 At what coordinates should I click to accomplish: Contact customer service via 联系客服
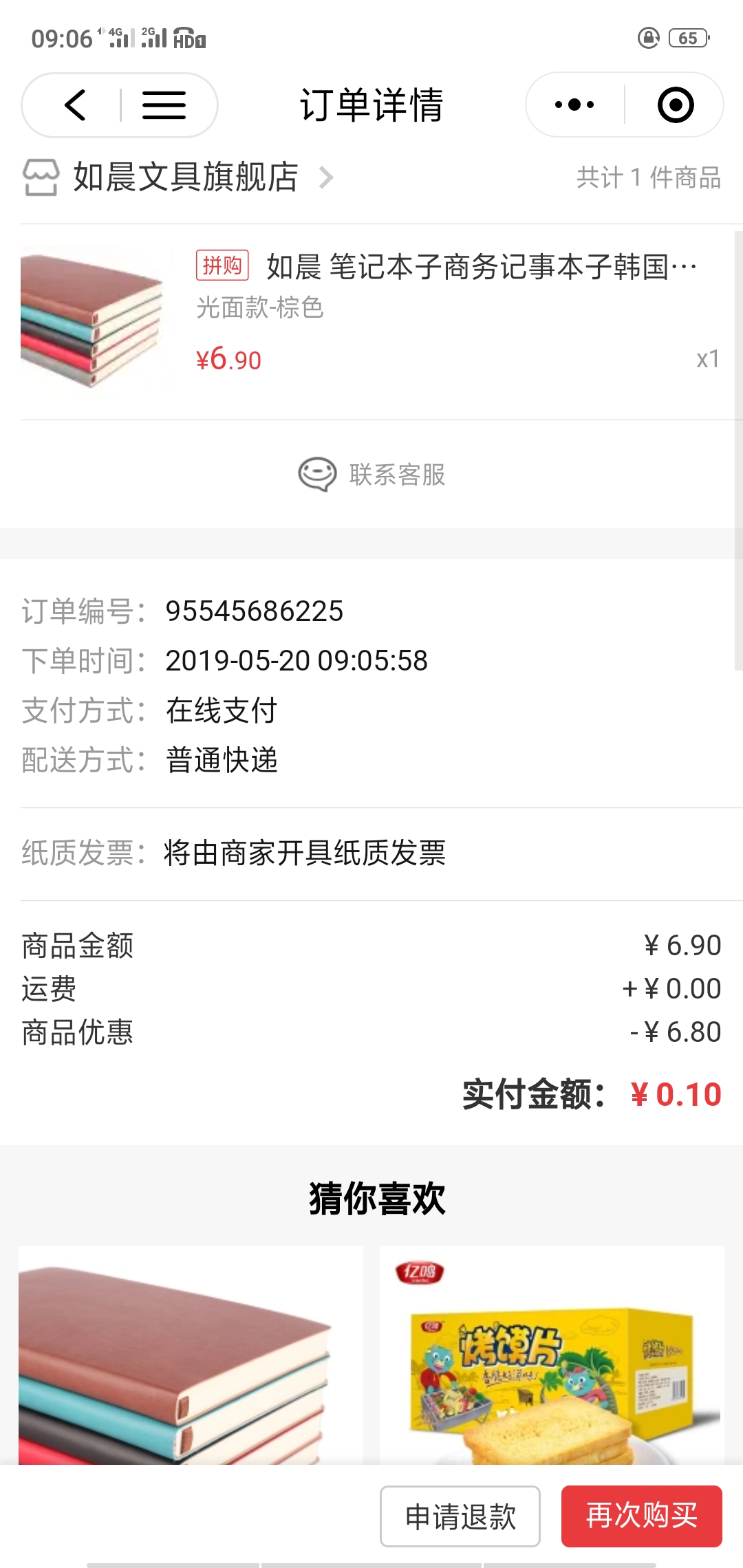(371, 475)
